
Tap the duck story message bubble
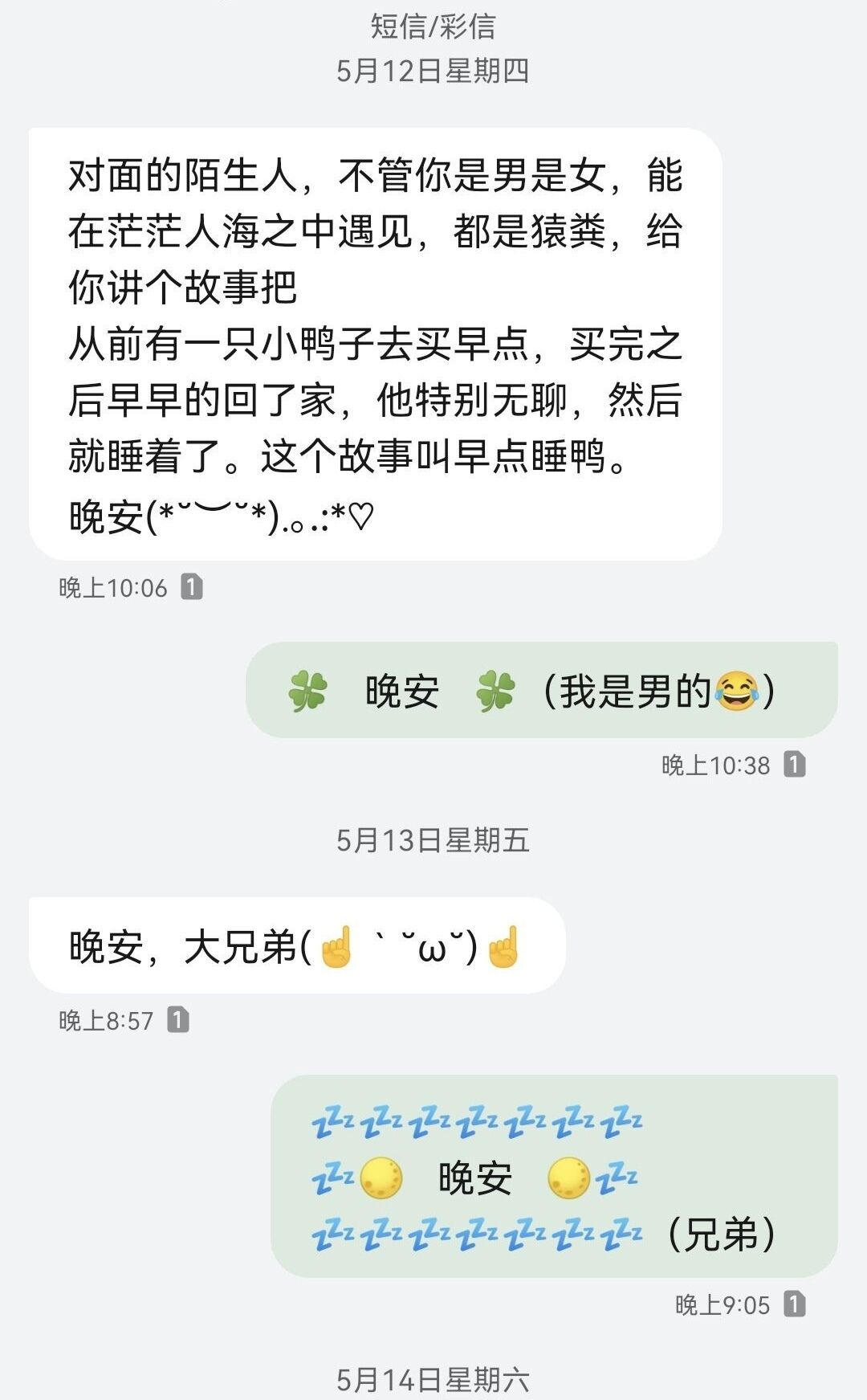pos(375,344)
